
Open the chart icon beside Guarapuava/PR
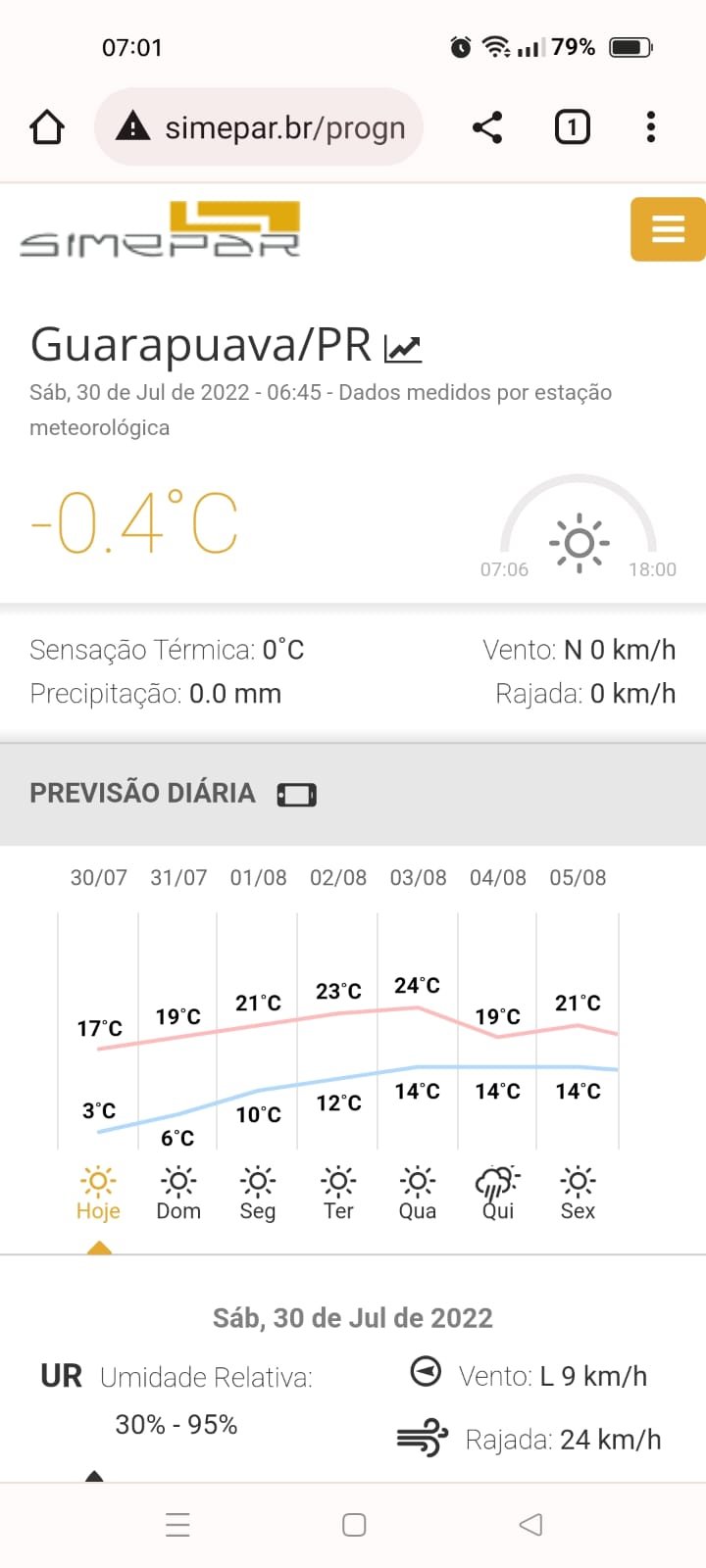tap(403, 348)
